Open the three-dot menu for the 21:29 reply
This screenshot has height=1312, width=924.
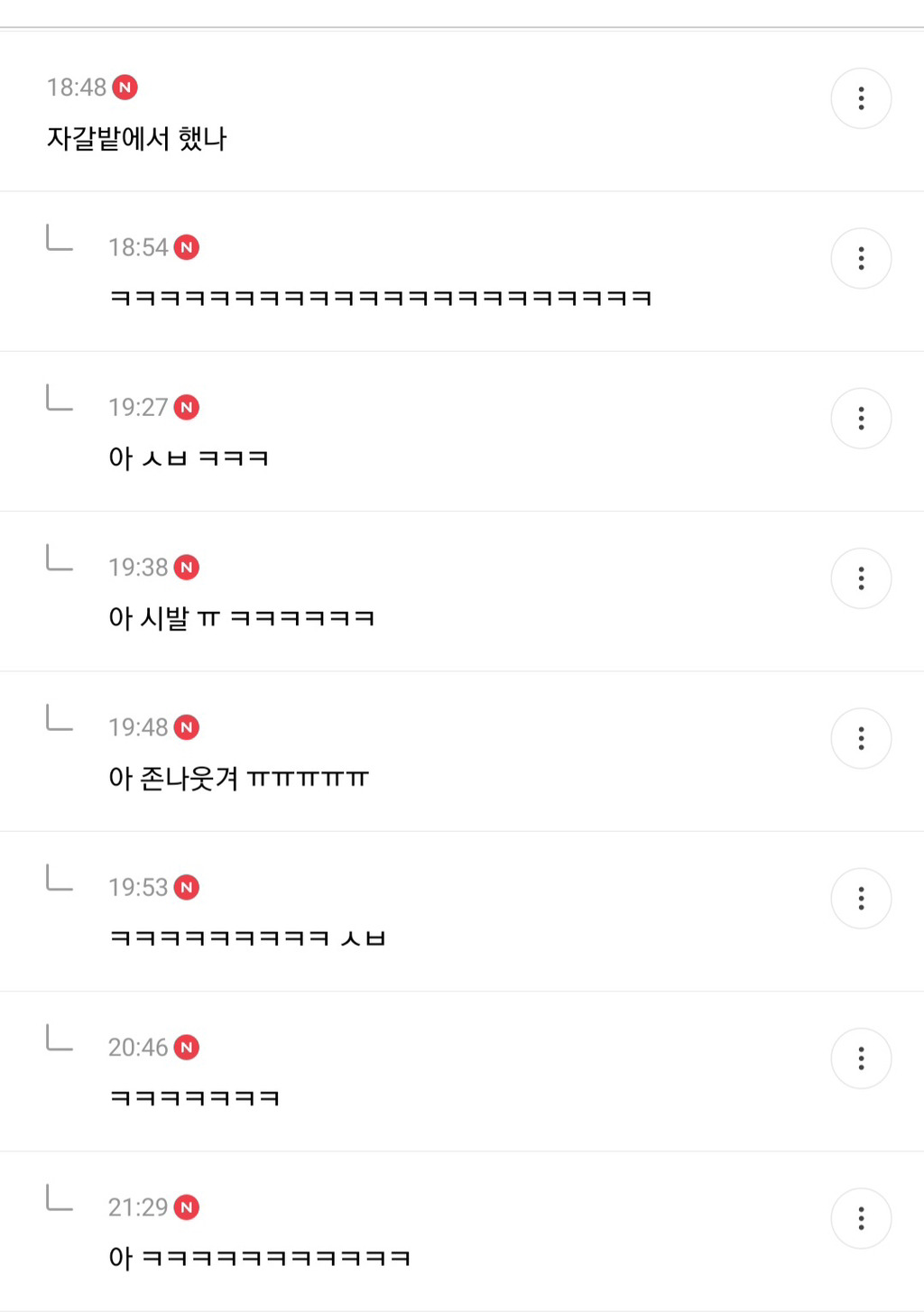pos(860,1217)
